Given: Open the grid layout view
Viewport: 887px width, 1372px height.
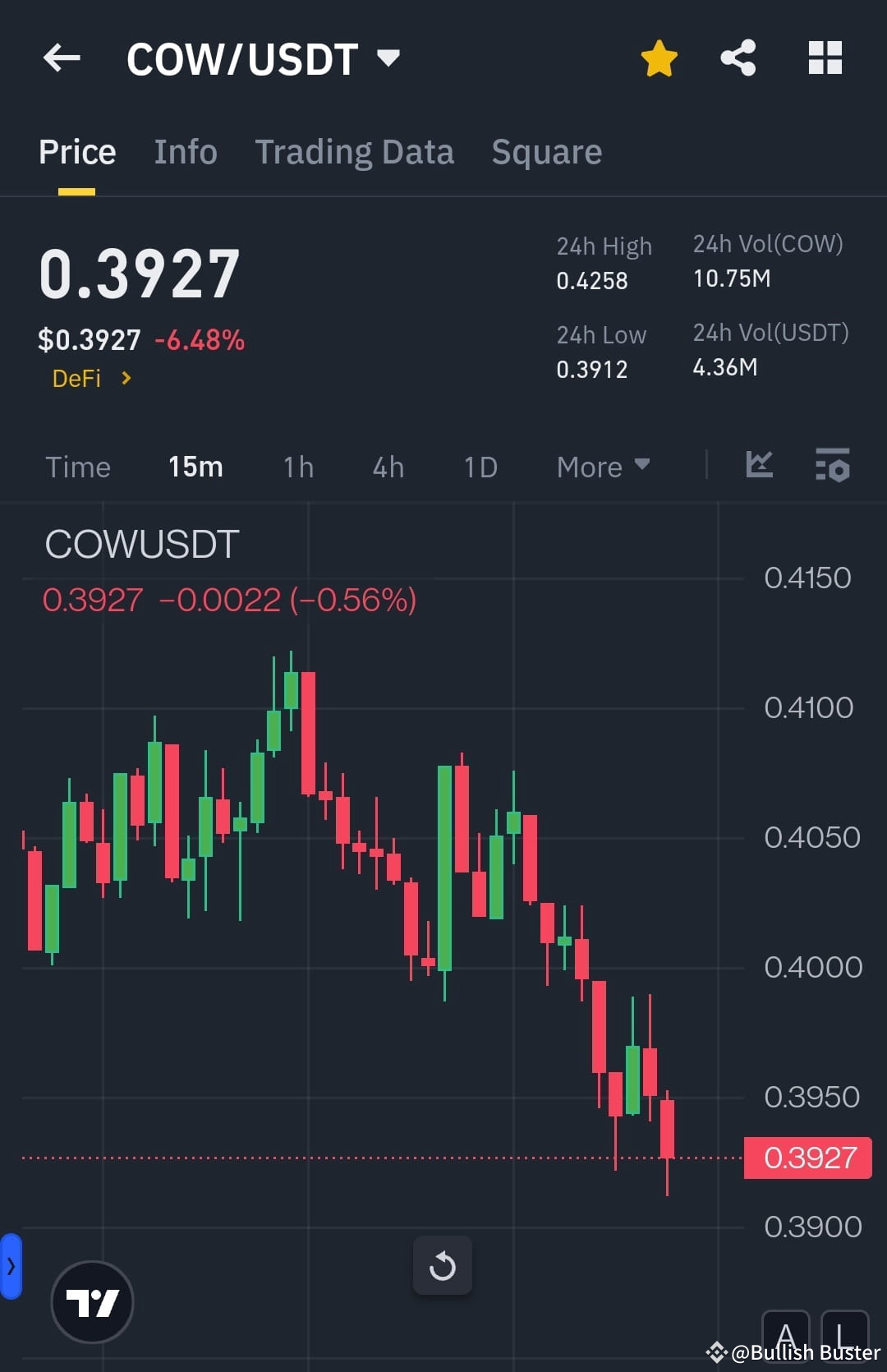Looking at the screenshot, I should click(825, 58).
